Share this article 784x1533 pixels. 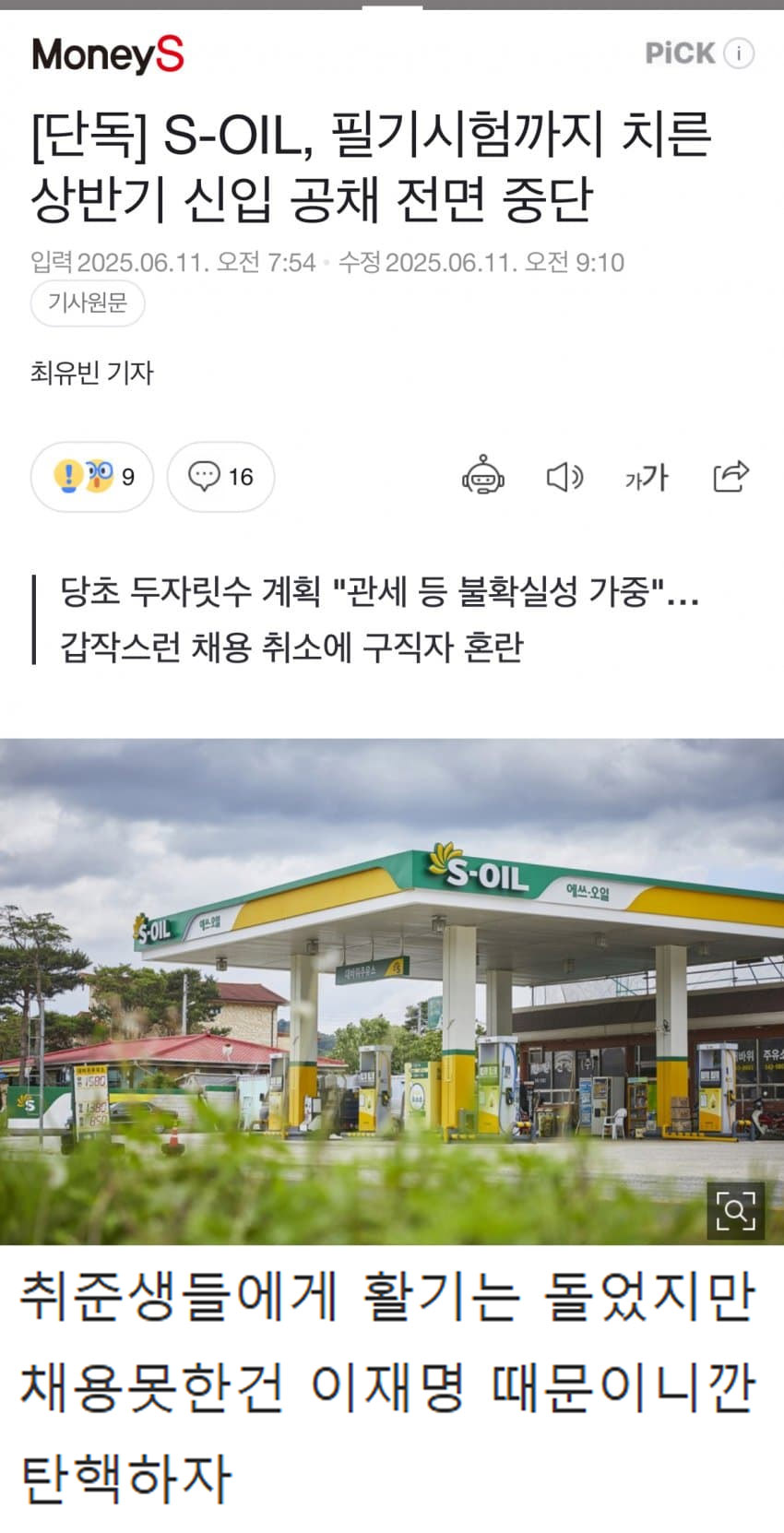[731, 477]
